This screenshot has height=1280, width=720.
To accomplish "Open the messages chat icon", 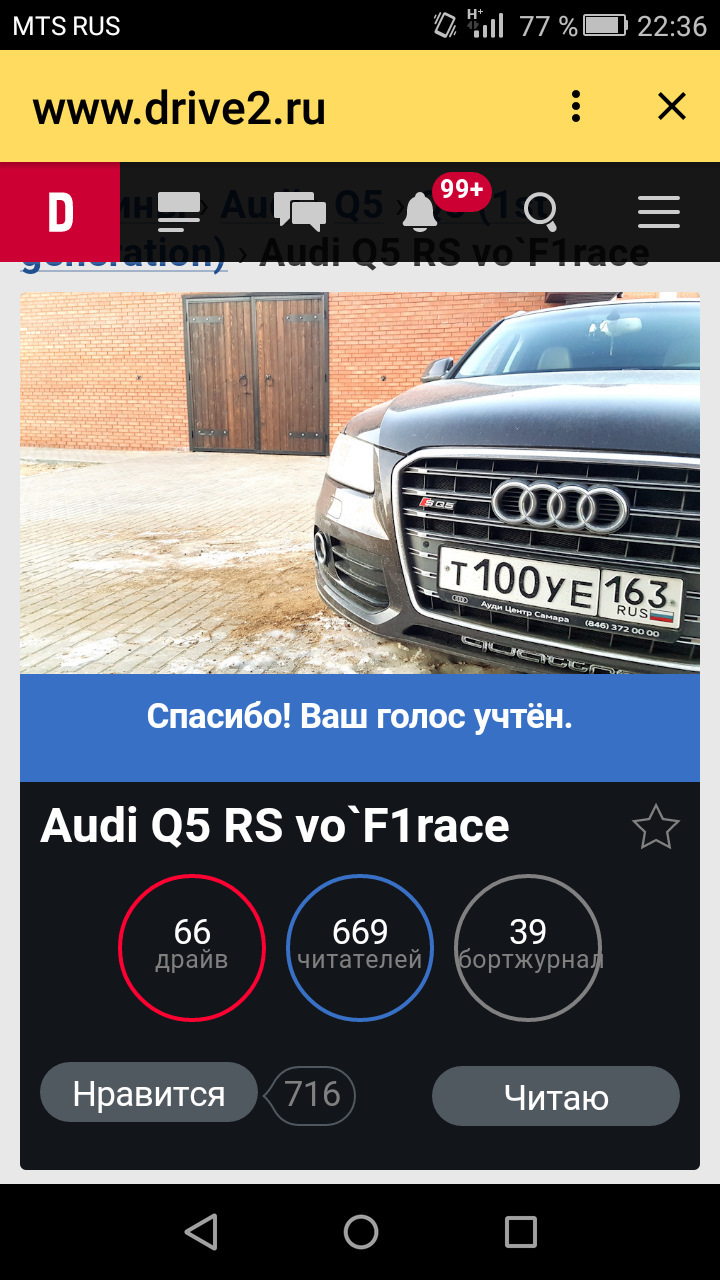I will [300, 211].
